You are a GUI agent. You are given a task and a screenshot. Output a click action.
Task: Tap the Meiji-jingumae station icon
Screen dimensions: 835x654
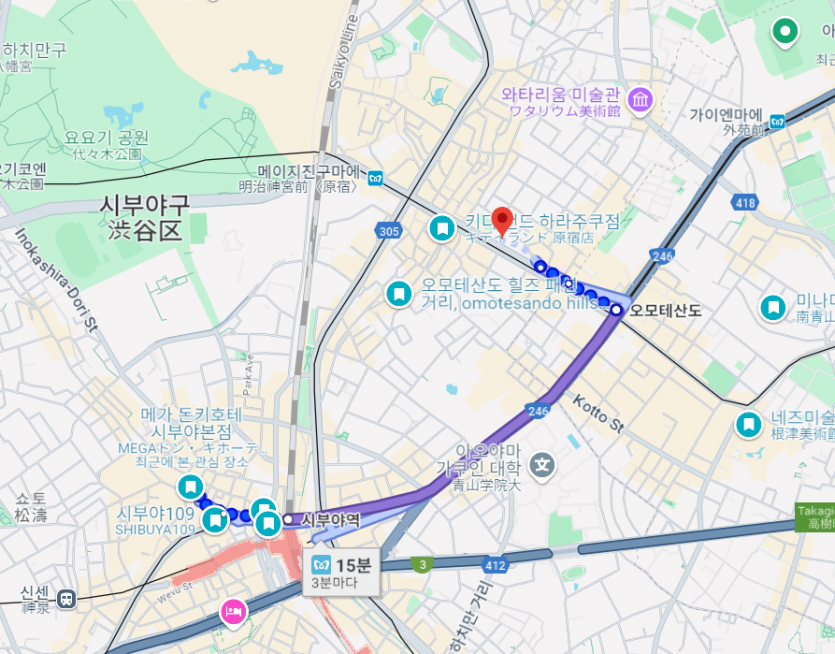point(374,178)
